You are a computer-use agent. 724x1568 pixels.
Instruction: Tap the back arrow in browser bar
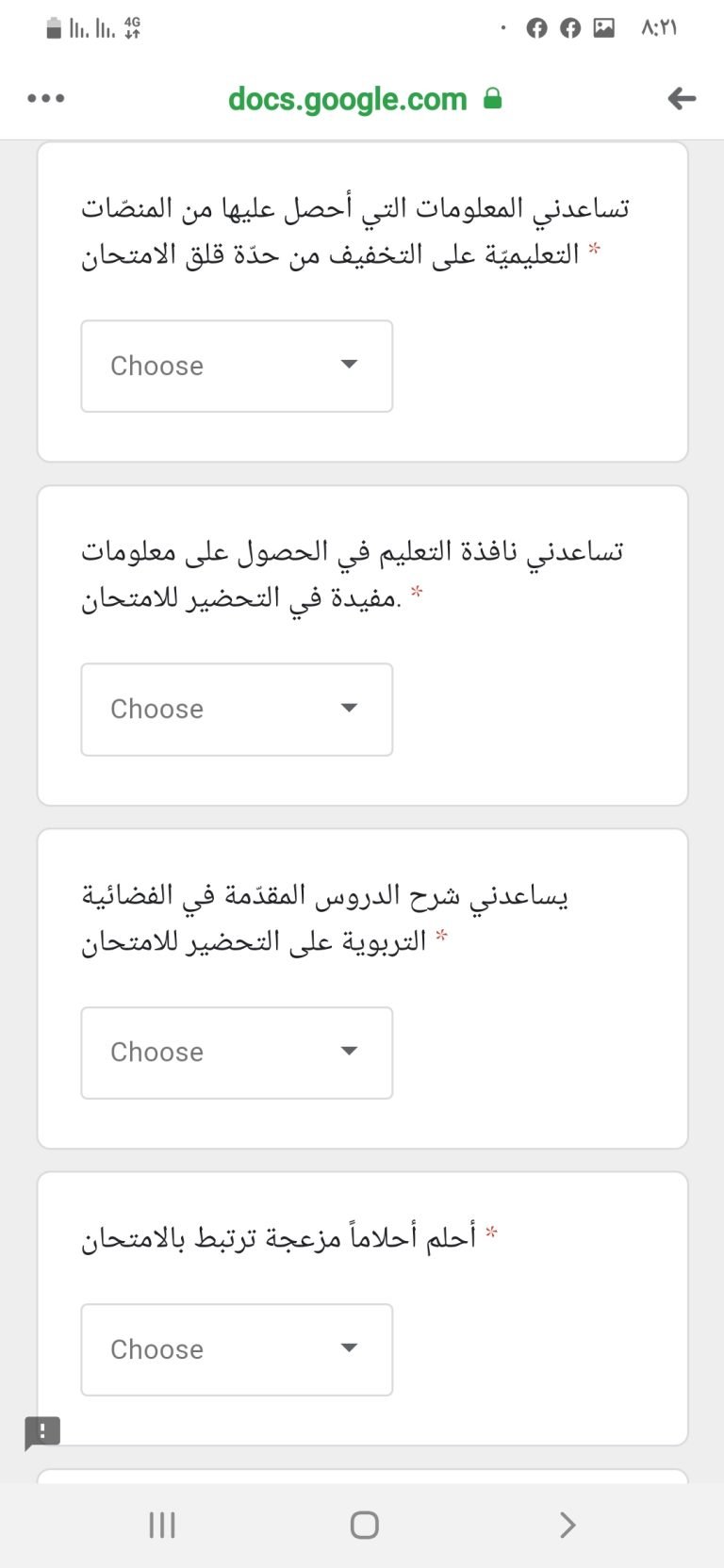click(x=681, y=98)
